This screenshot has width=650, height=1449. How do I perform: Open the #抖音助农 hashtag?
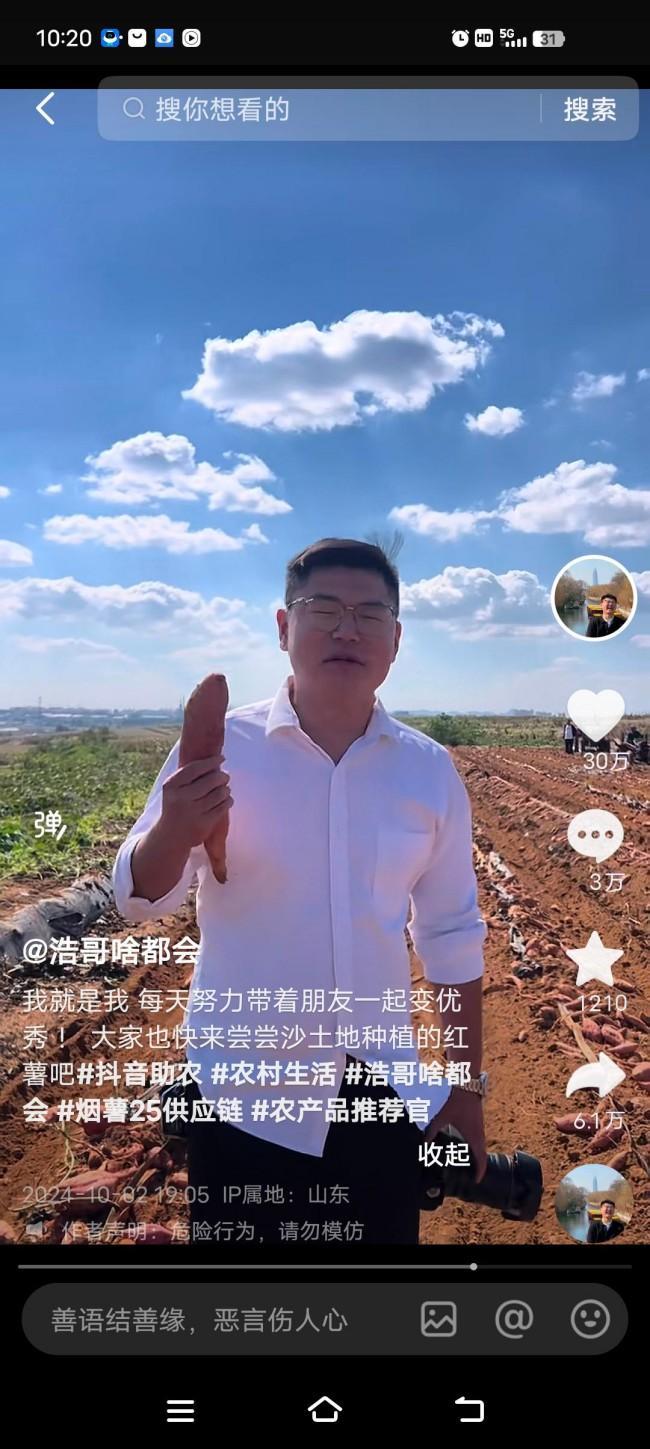(140, 1074)
